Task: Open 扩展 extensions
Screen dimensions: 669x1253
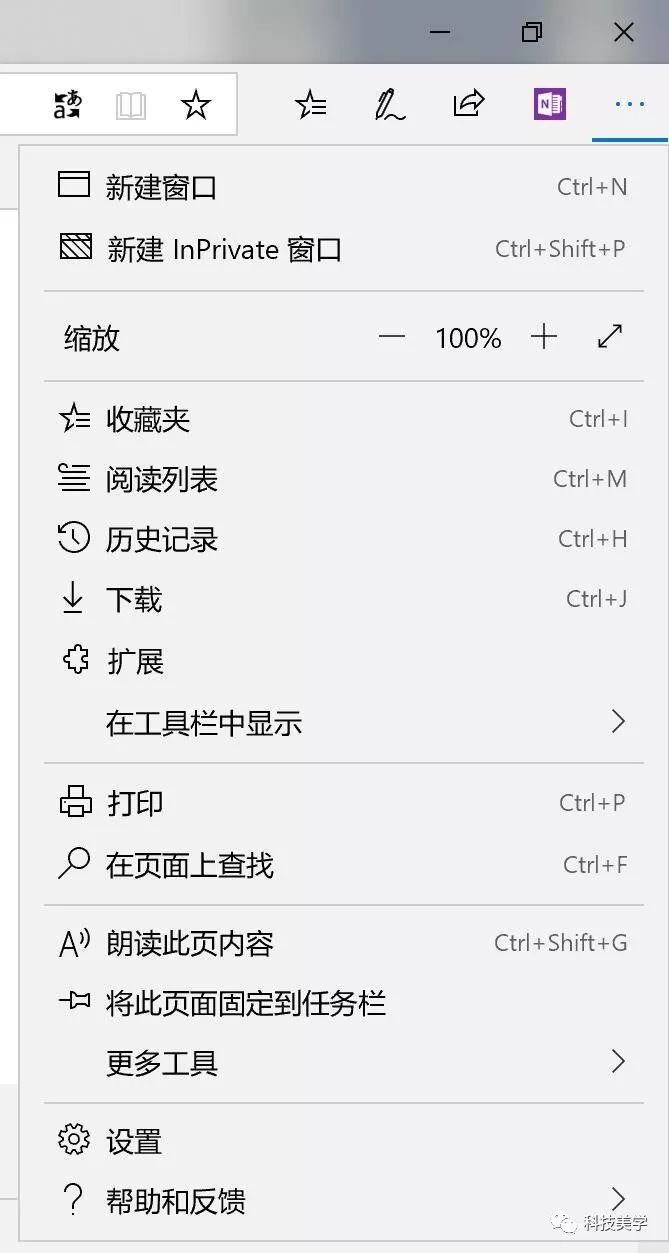Action: tap(344, 661)
